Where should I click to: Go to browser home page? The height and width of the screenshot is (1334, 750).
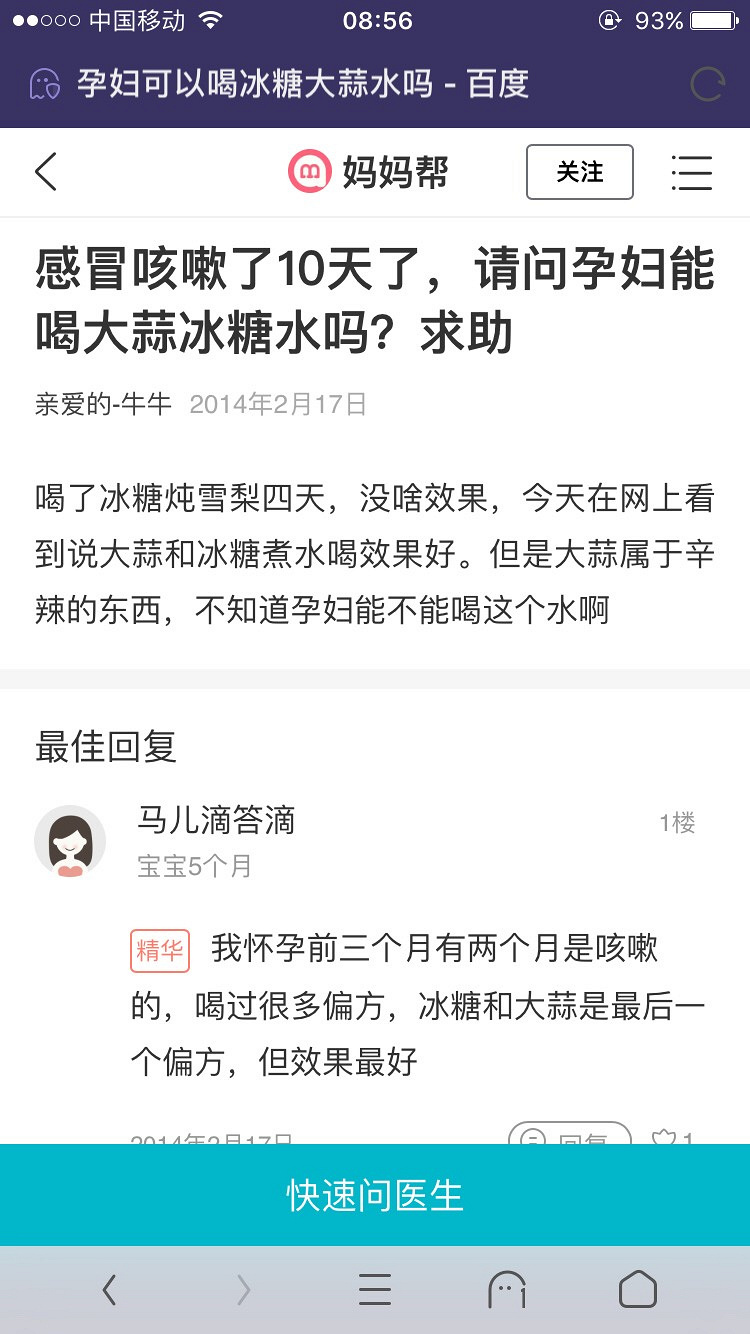pos(638,1291)
